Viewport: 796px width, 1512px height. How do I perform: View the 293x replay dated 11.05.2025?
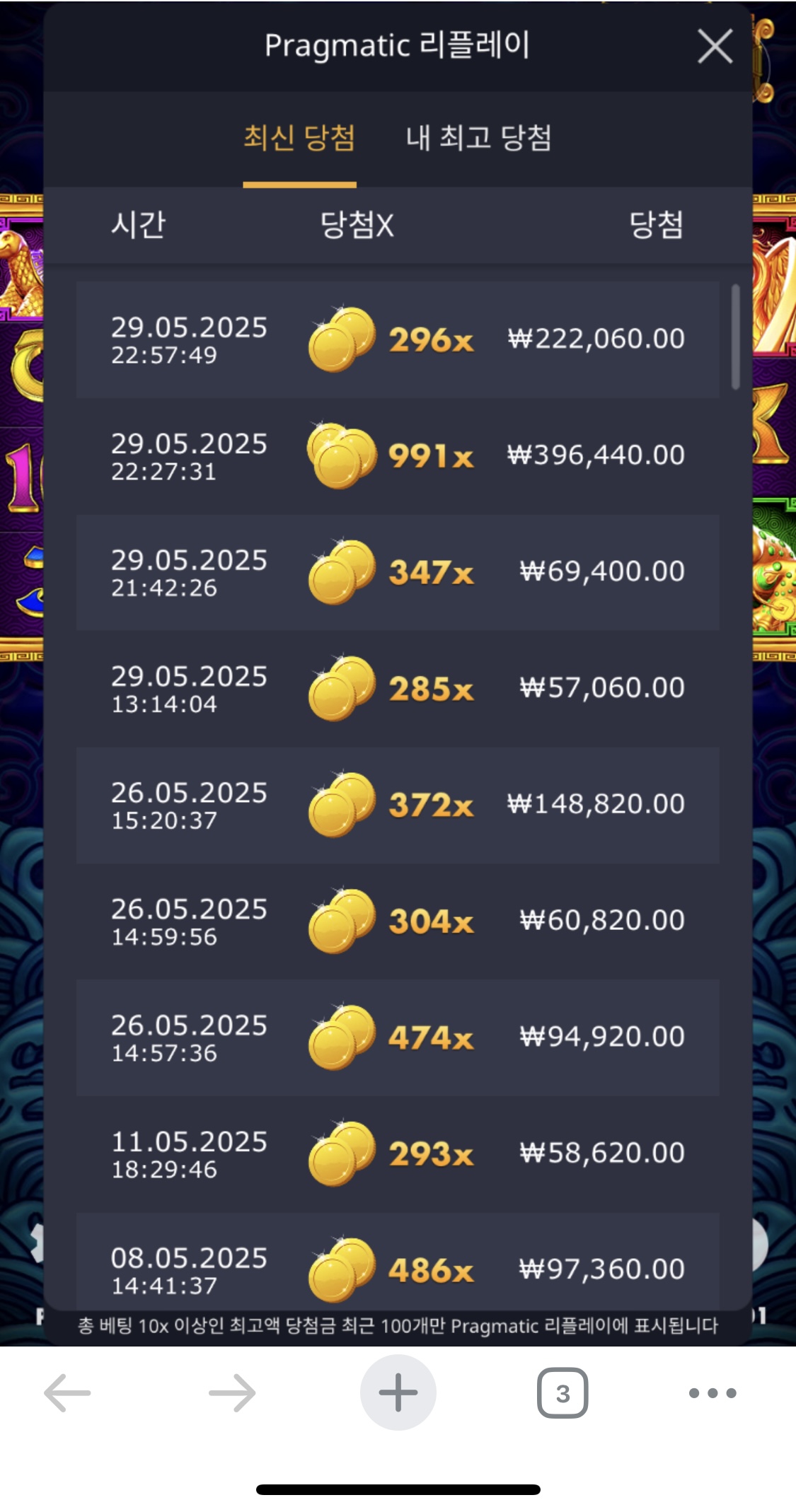[398, 1153]
